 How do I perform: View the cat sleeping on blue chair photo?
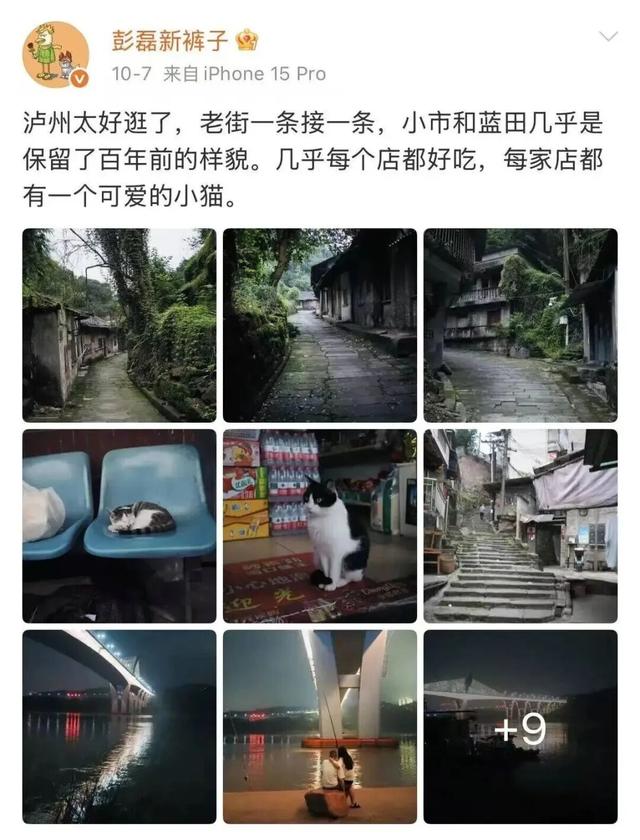(x=119, y=525)
